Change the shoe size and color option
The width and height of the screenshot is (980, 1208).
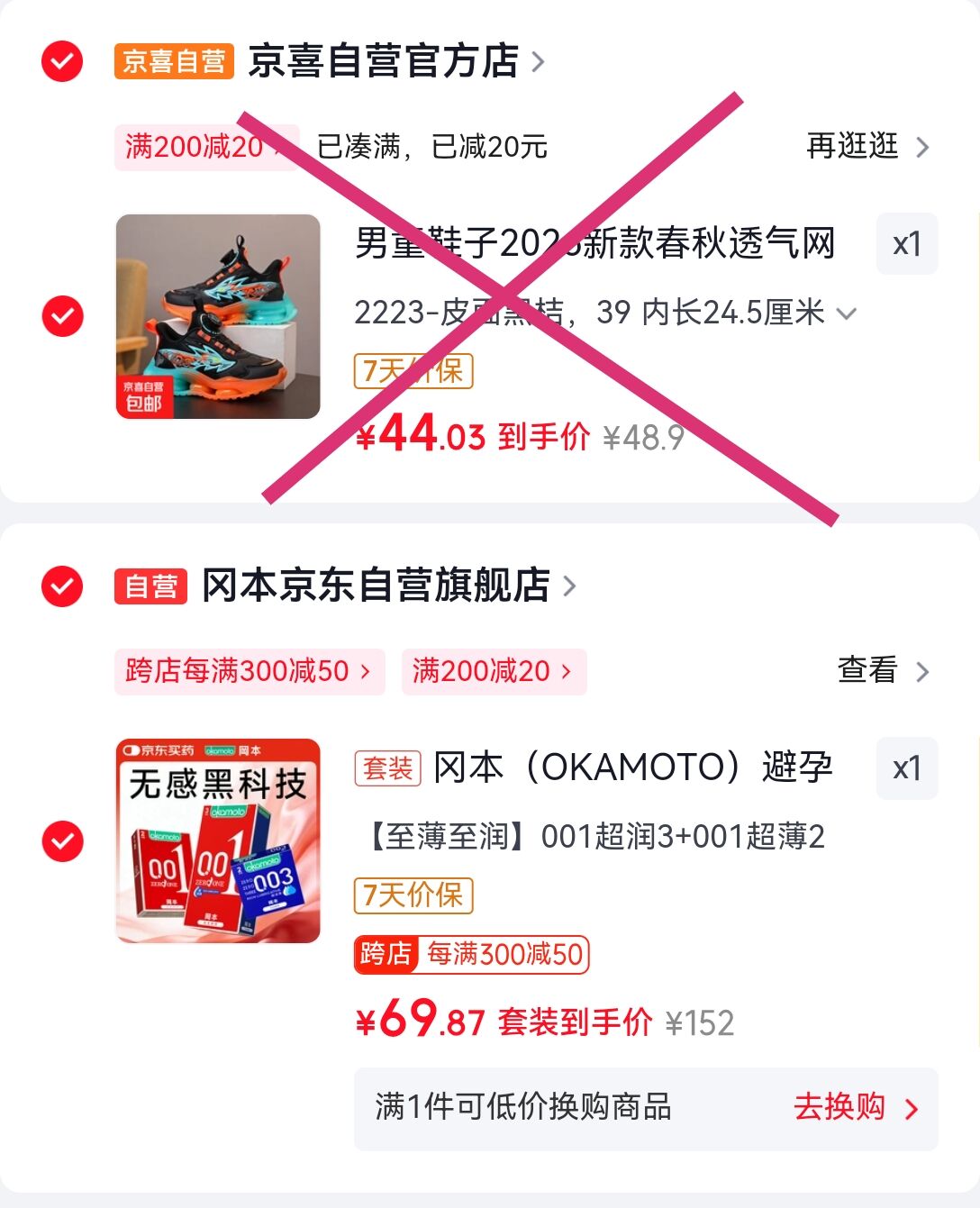point(605,313)
